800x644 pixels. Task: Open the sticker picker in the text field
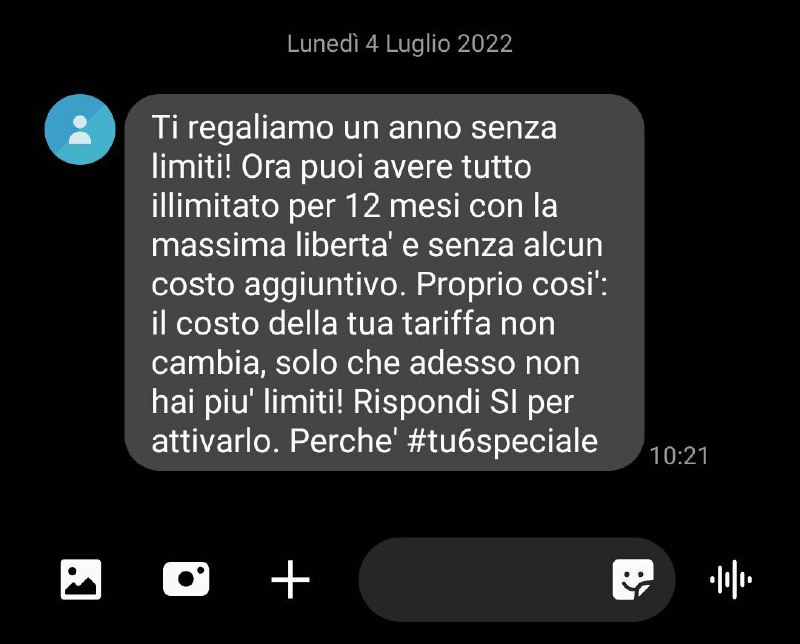[632, 578]
